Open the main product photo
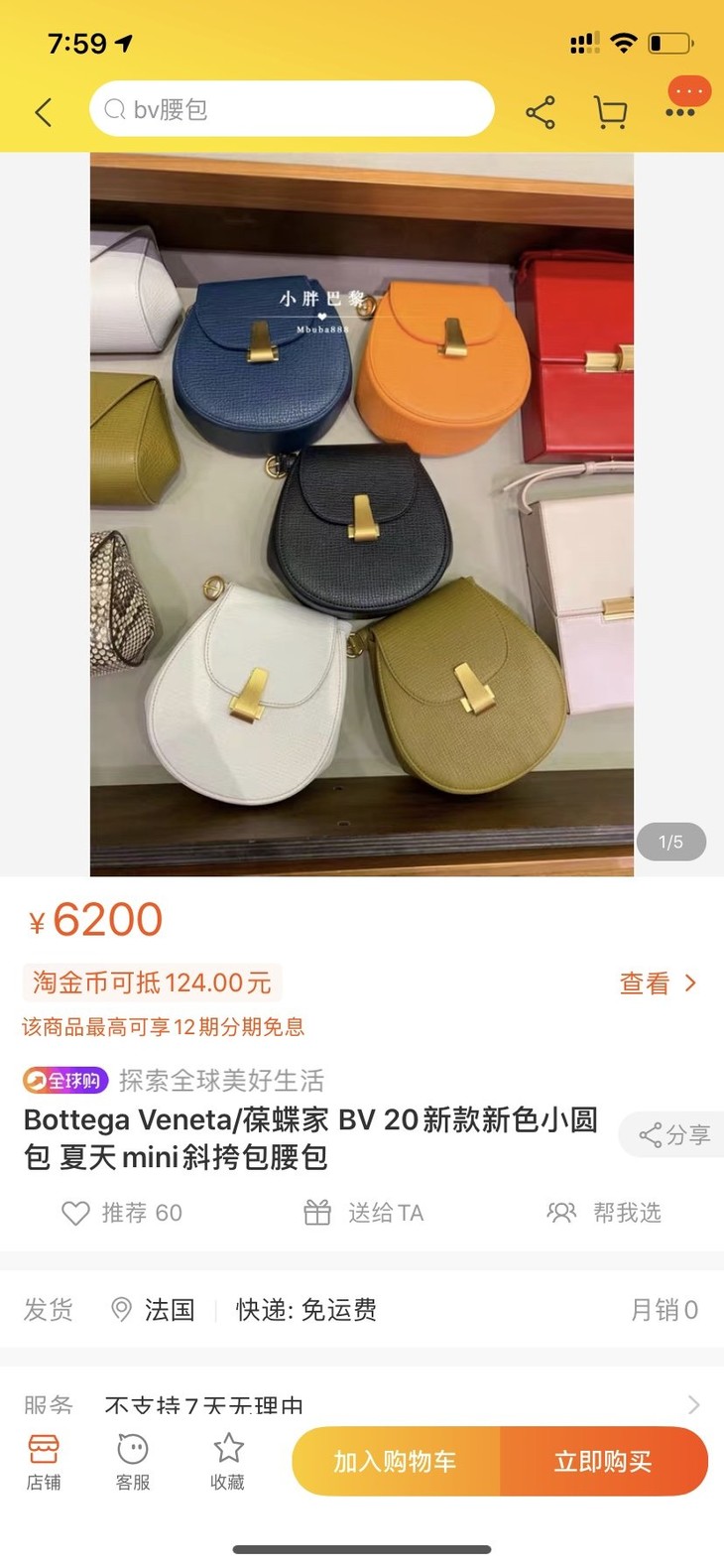This screenshot has height=1568, width=724. (362, 514)
